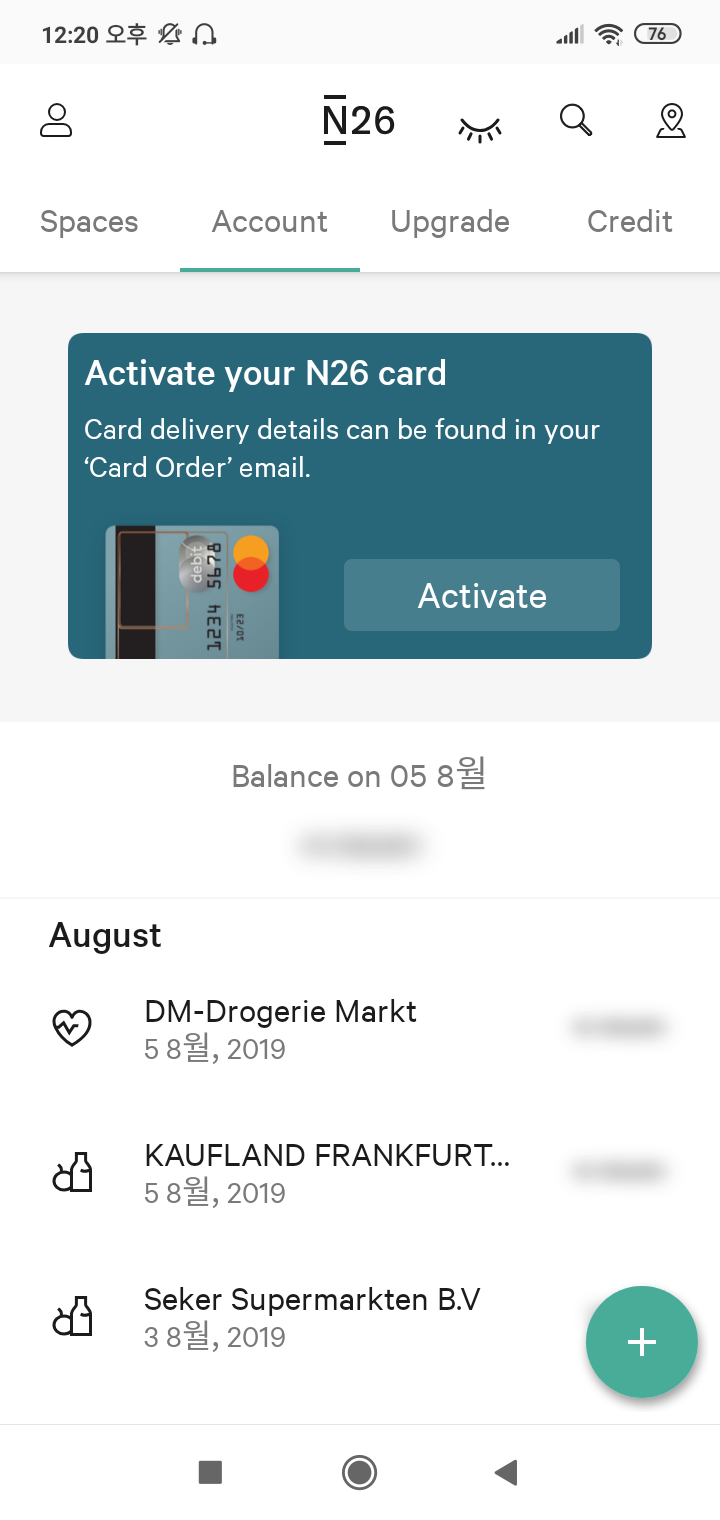Switch to the Spaces tab
The width and height of the screenshot is (720, 1520).
(89, 222)
